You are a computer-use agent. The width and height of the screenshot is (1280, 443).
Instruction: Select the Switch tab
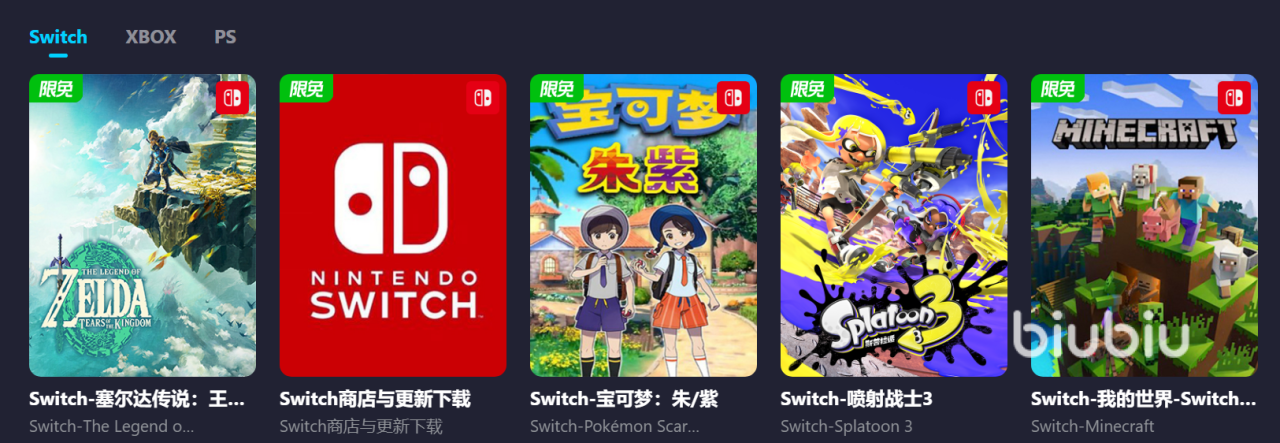click(58, 37)
